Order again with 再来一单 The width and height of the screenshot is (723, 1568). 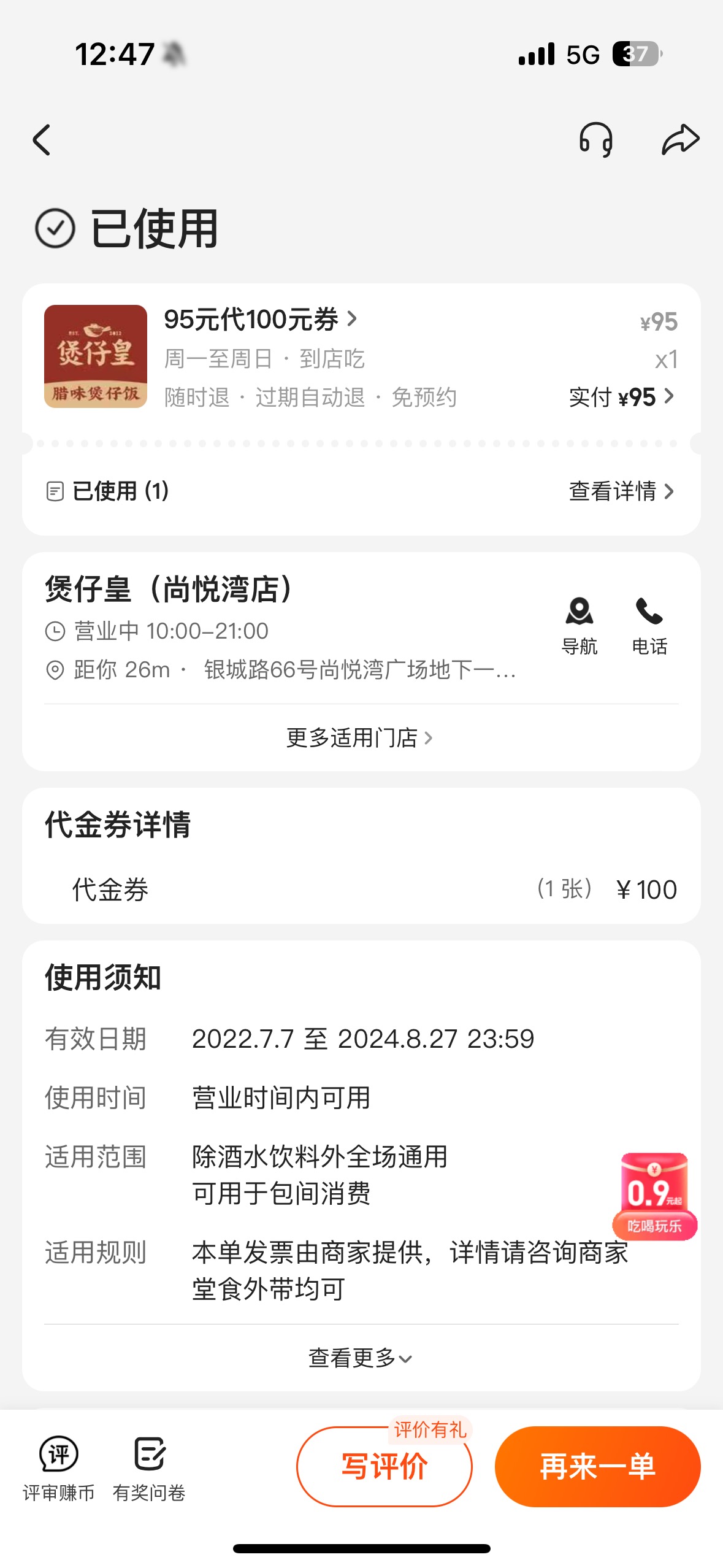coord(598,1467)
